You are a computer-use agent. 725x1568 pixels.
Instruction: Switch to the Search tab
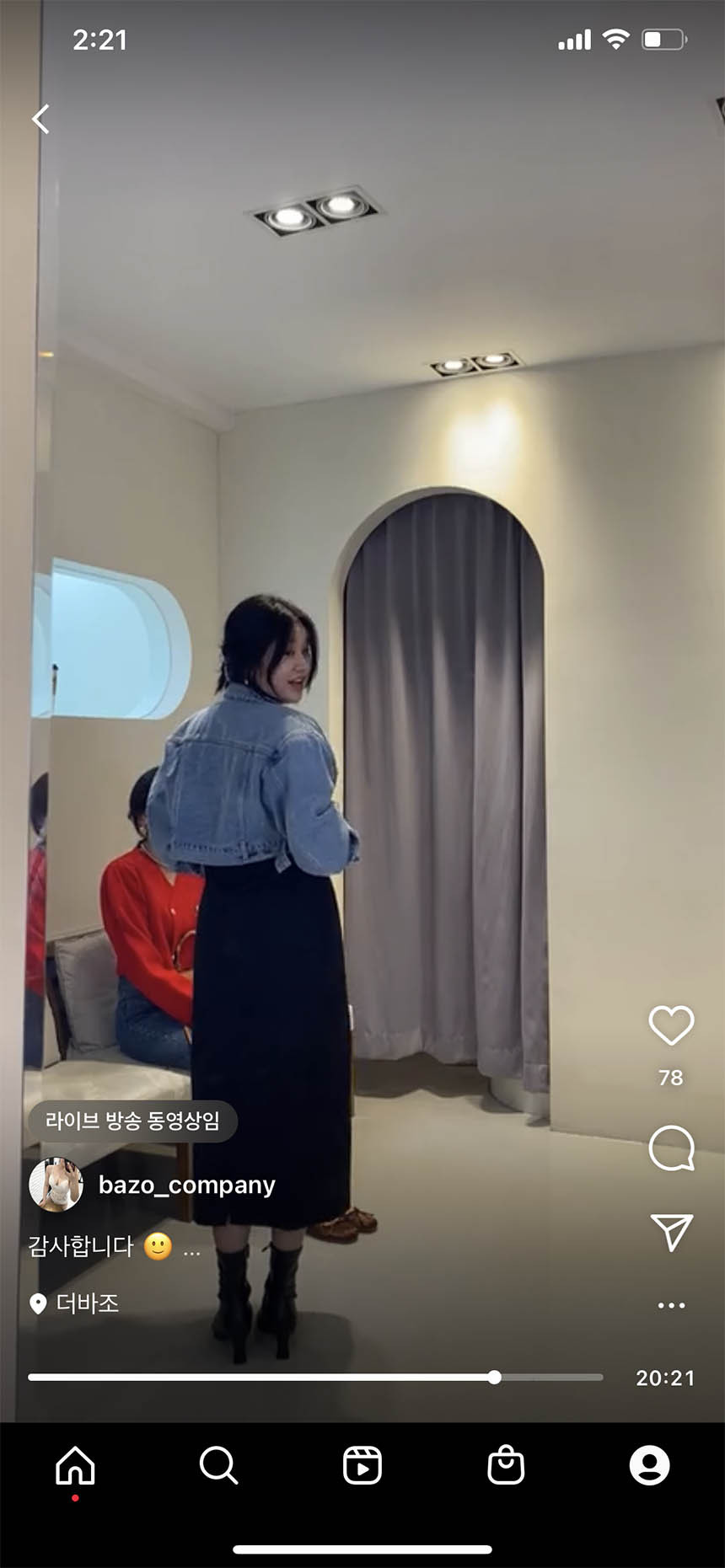point(218,1465)
